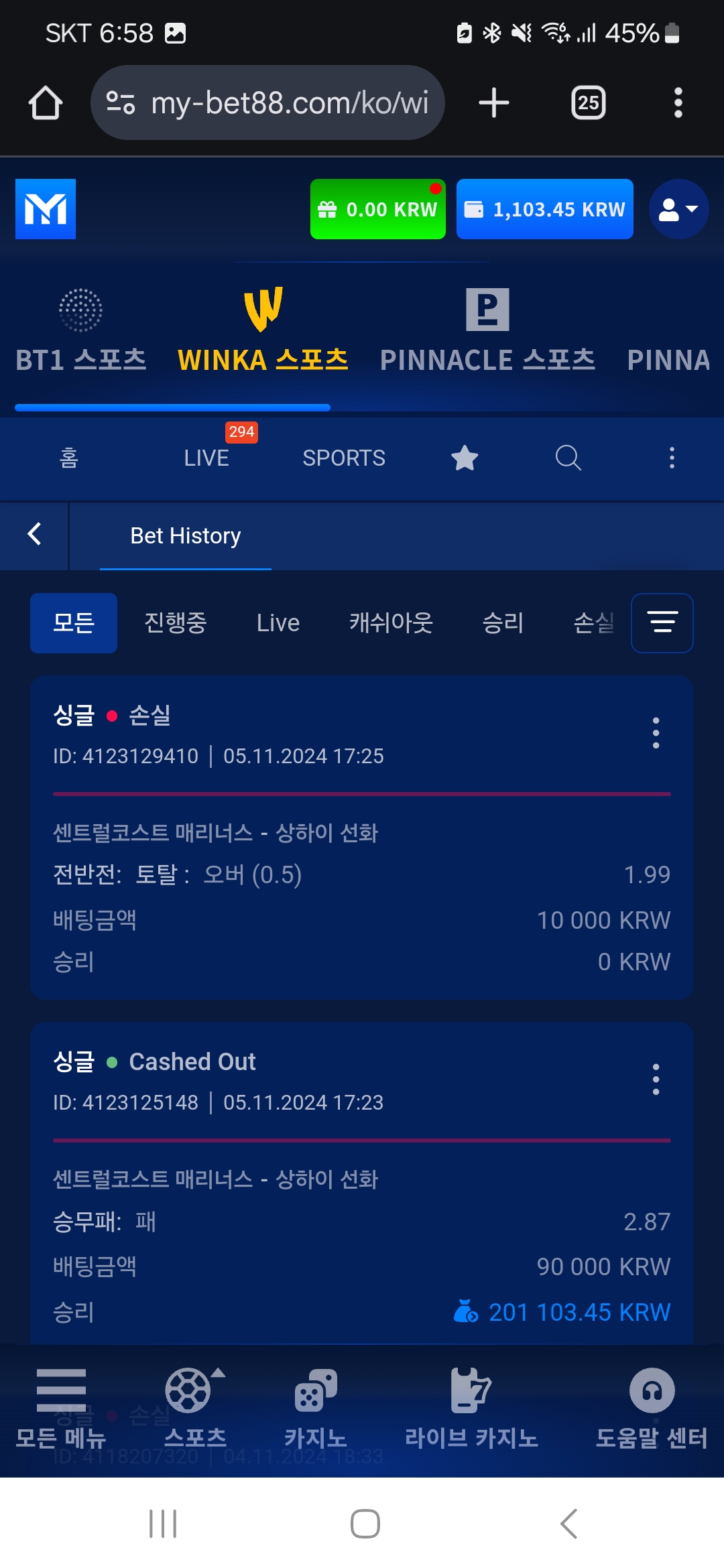Open favorites star
Image resolution: width=724 pixels, height=1568 pixels.
pyautogui.click(x=465, y=458)
